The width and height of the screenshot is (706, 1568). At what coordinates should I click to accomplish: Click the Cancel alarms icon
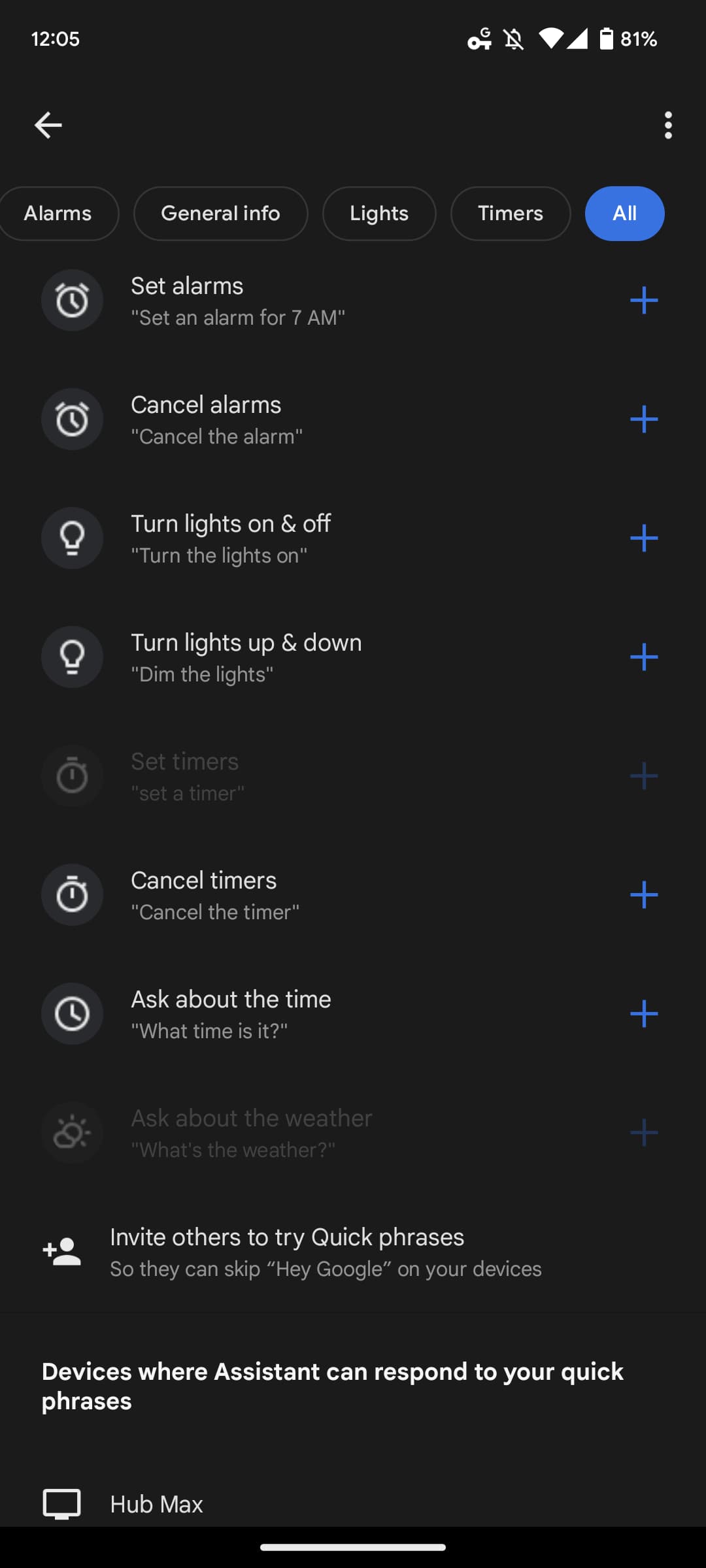pos(72,419)
